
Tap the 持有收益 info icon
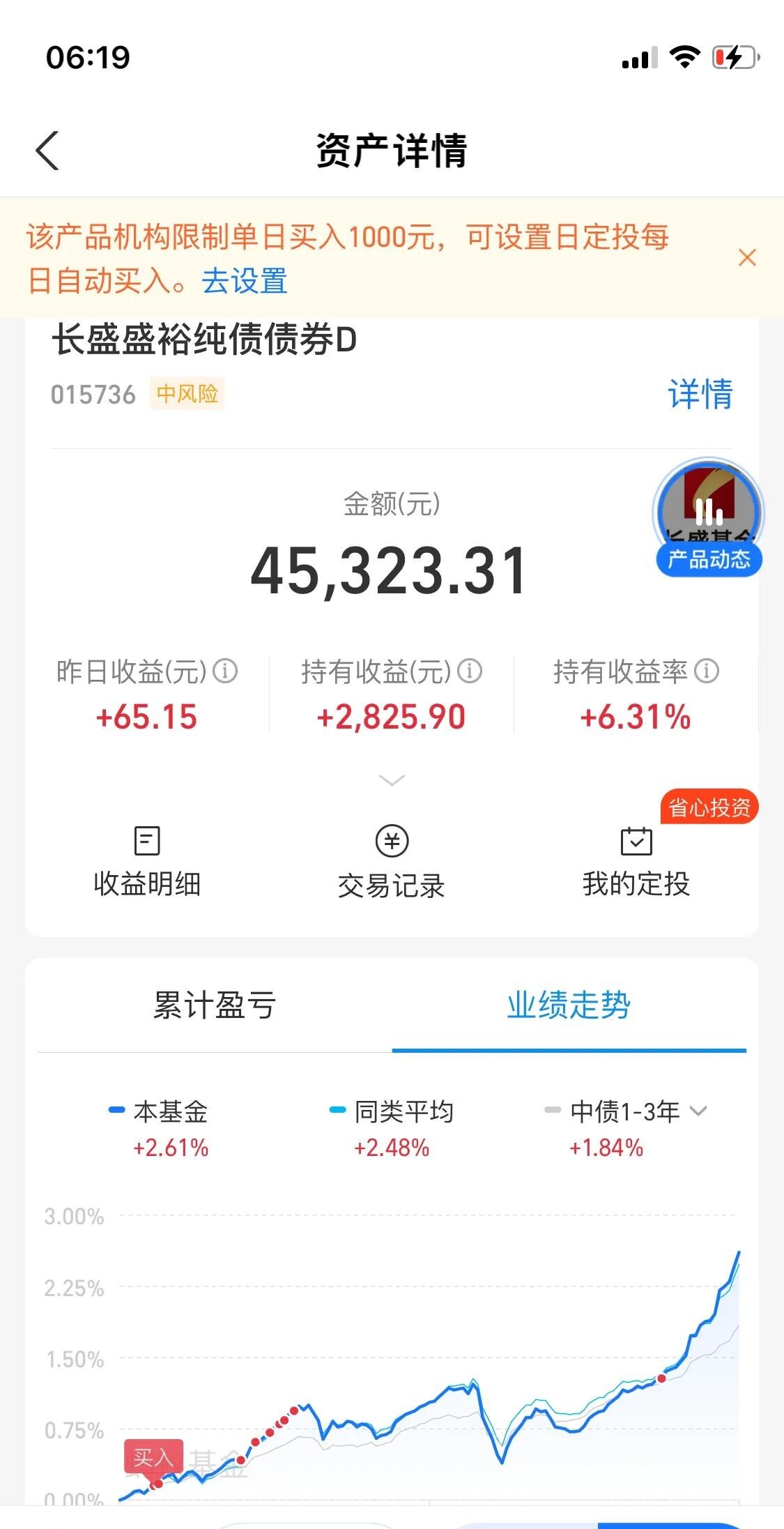click(x=468, y=671)
